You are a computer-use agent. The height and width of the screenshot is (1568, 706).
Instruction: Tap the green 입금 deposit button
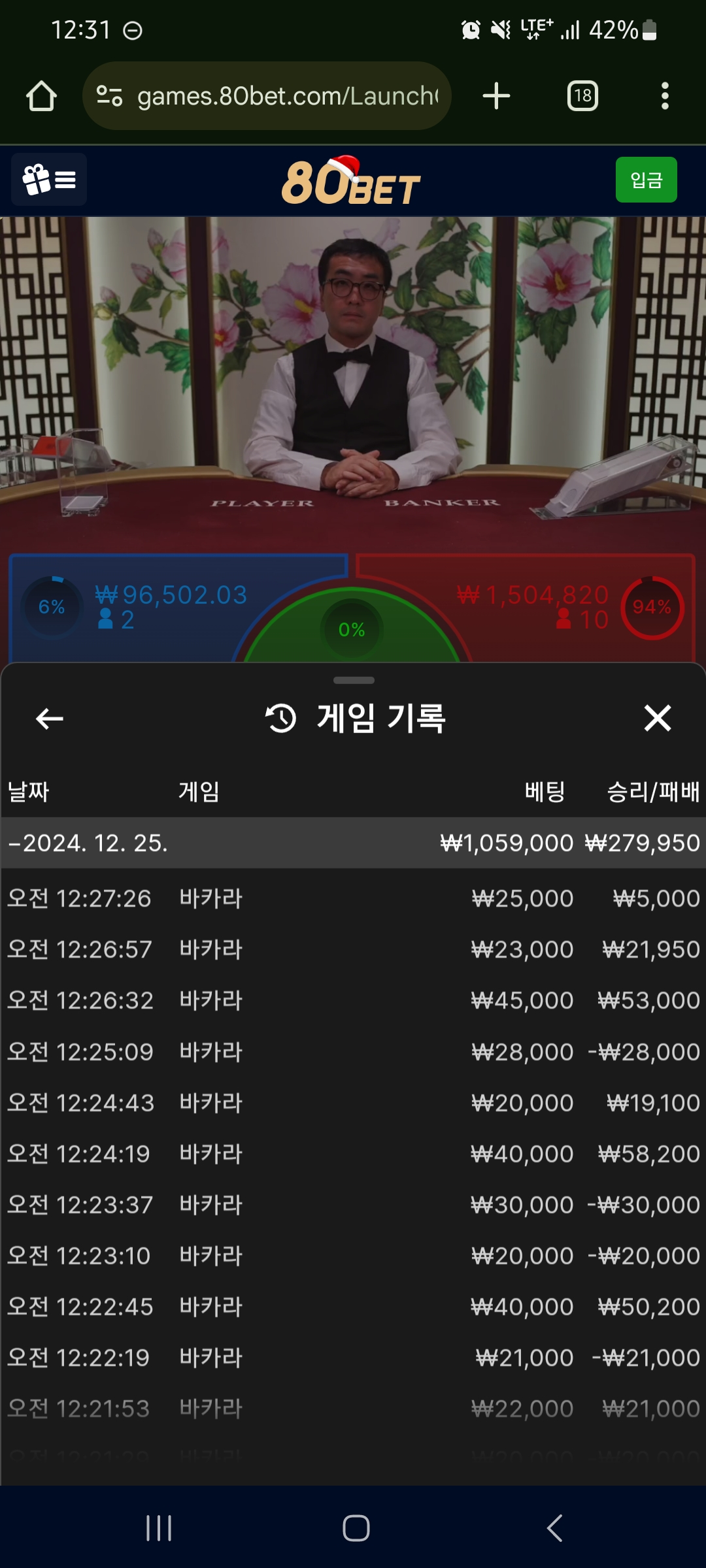pyautogui.click(x=646, y=180)
